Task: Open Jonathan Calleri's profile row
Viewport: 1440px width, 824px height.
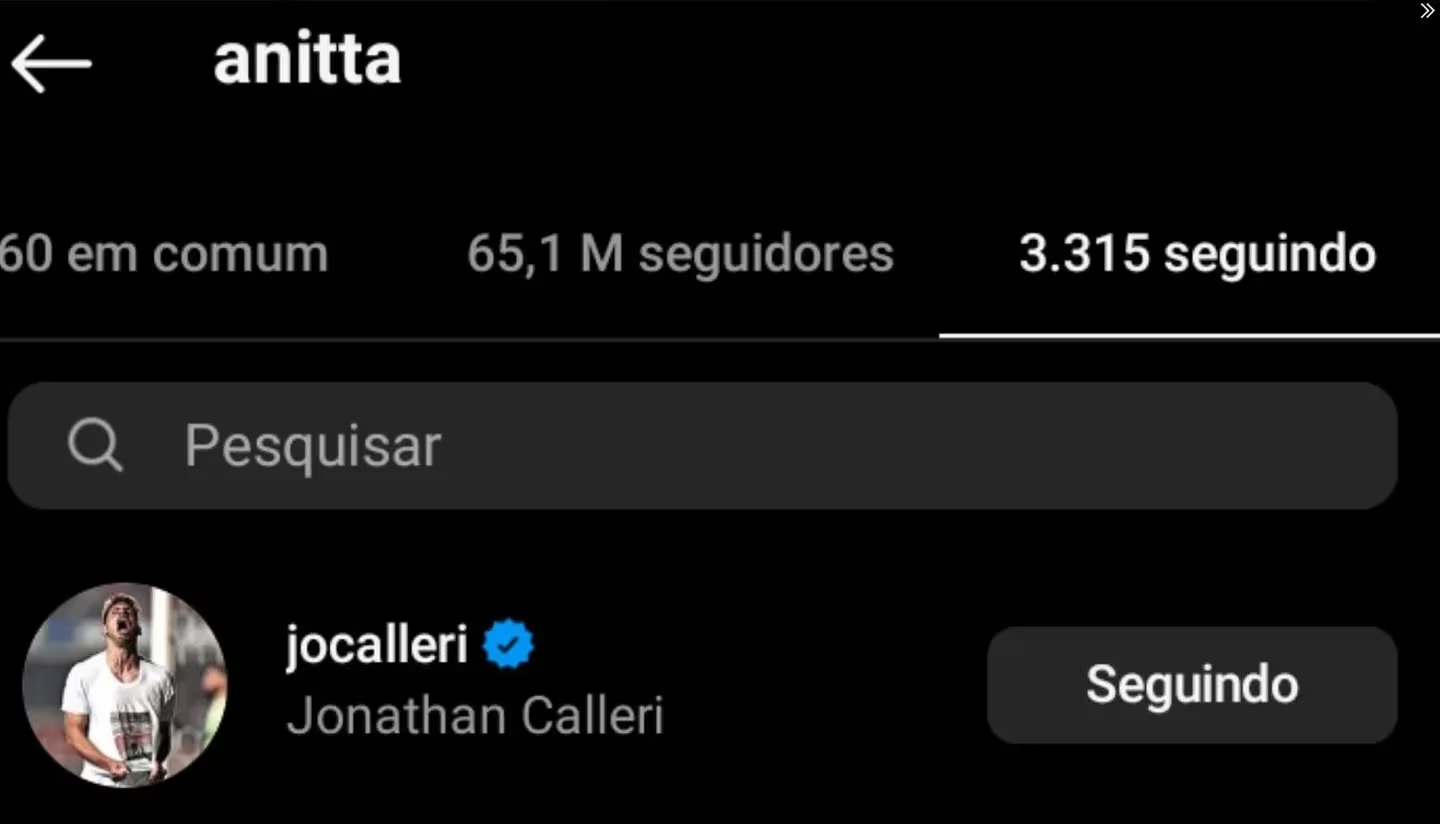Action: coord(474,684)
